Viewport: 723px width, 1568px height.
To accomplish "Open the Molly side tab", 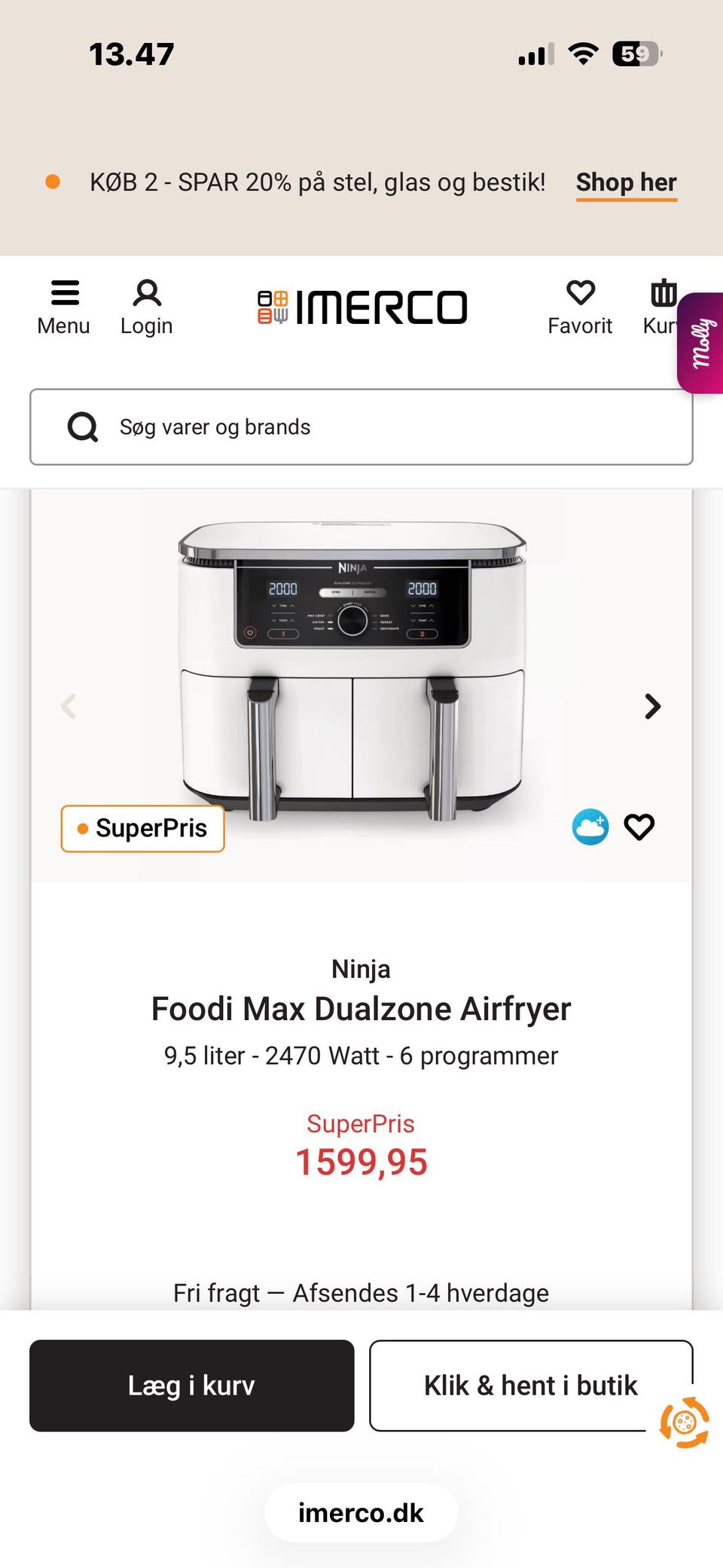I will 700,343.
